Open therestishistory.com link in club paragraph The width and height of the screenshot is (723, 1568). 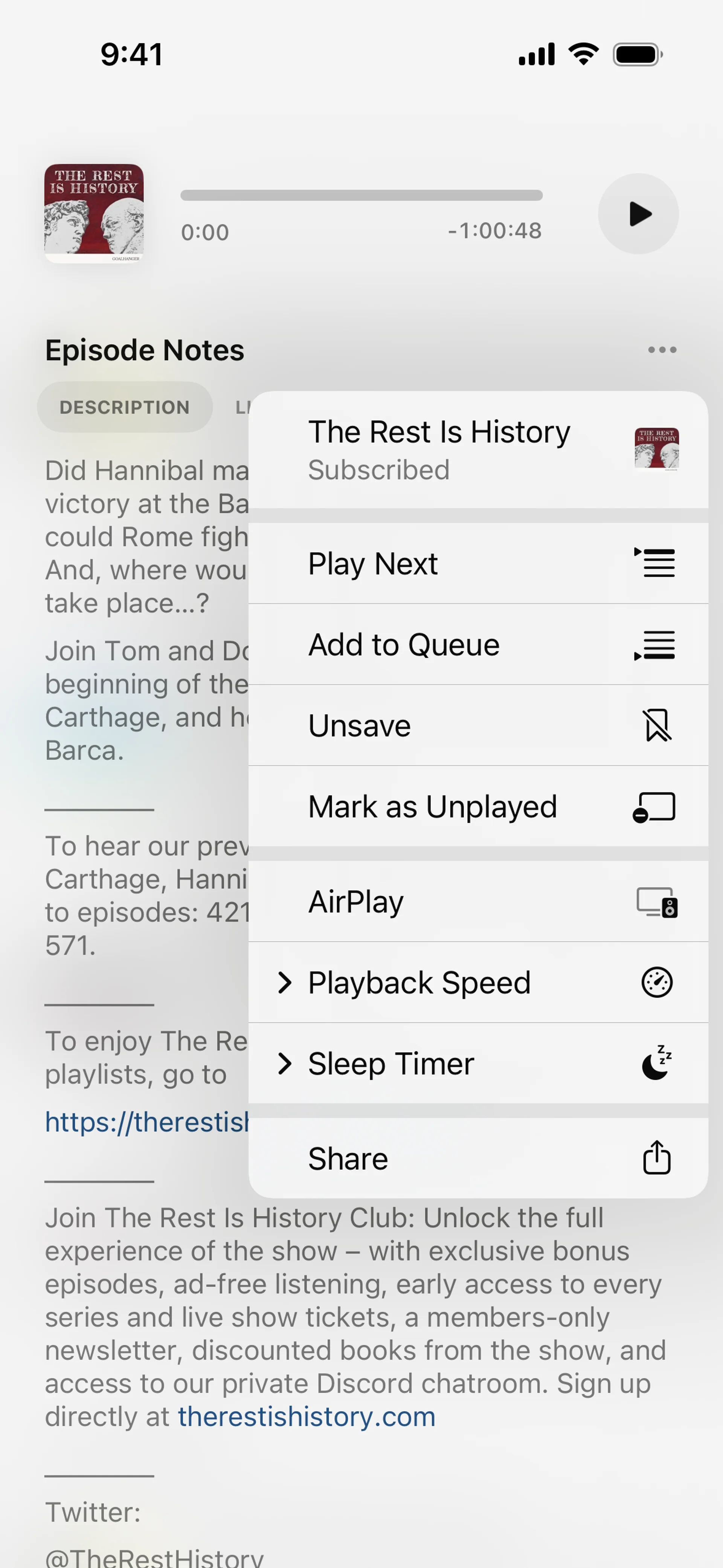point(306,1417)
